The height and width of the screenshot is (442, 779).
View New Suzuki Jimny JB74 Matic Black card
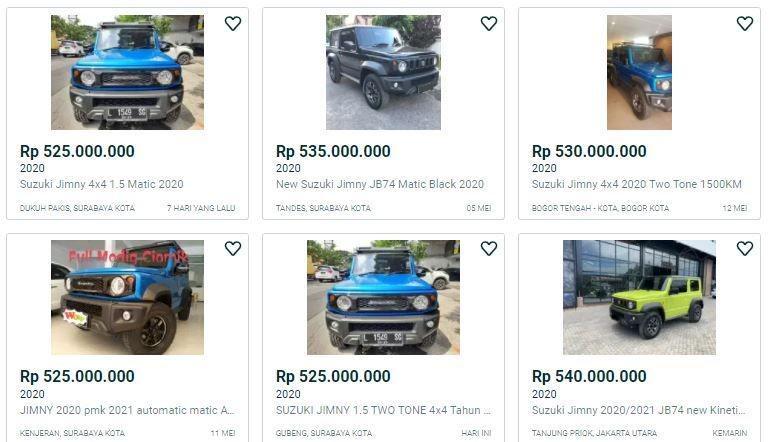tap(380, 184)
